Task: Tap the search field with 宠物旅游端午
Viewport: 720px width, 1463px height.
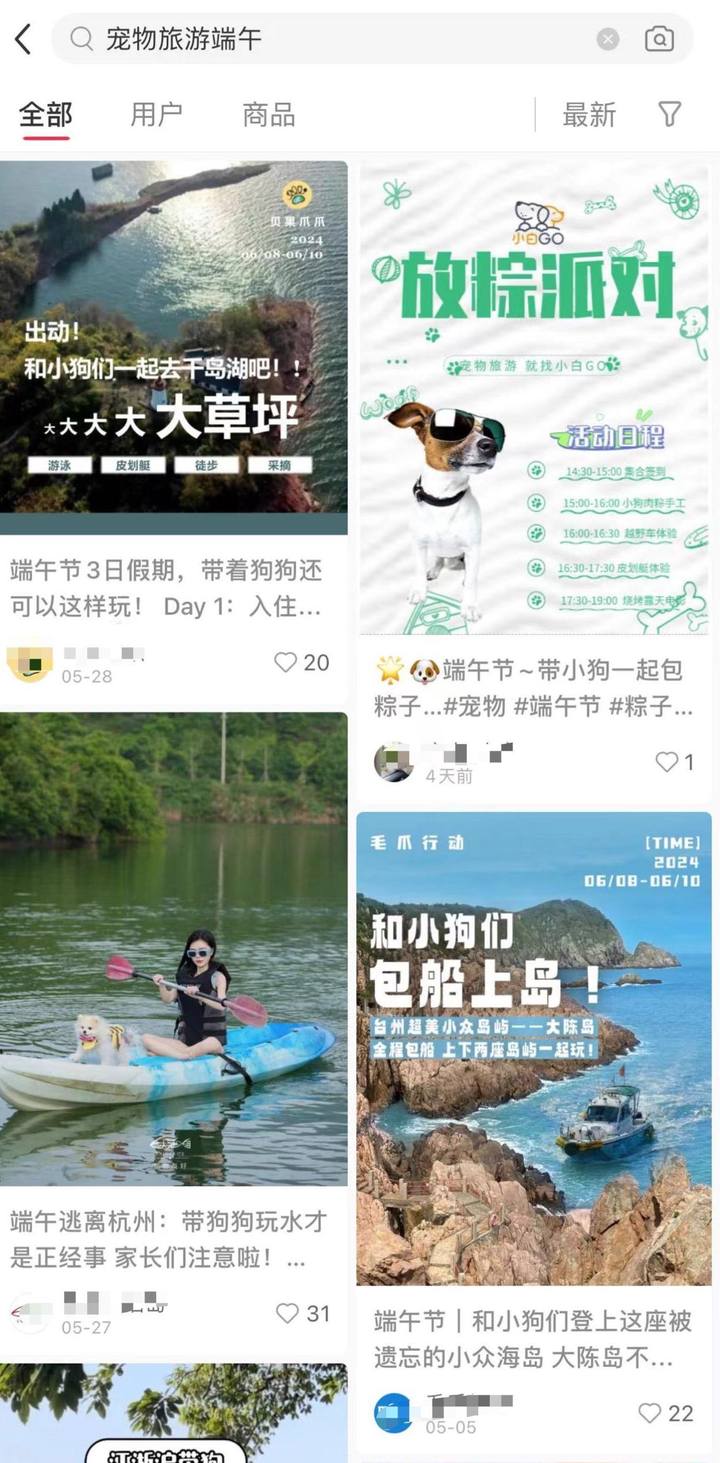Action: point(330,40)
